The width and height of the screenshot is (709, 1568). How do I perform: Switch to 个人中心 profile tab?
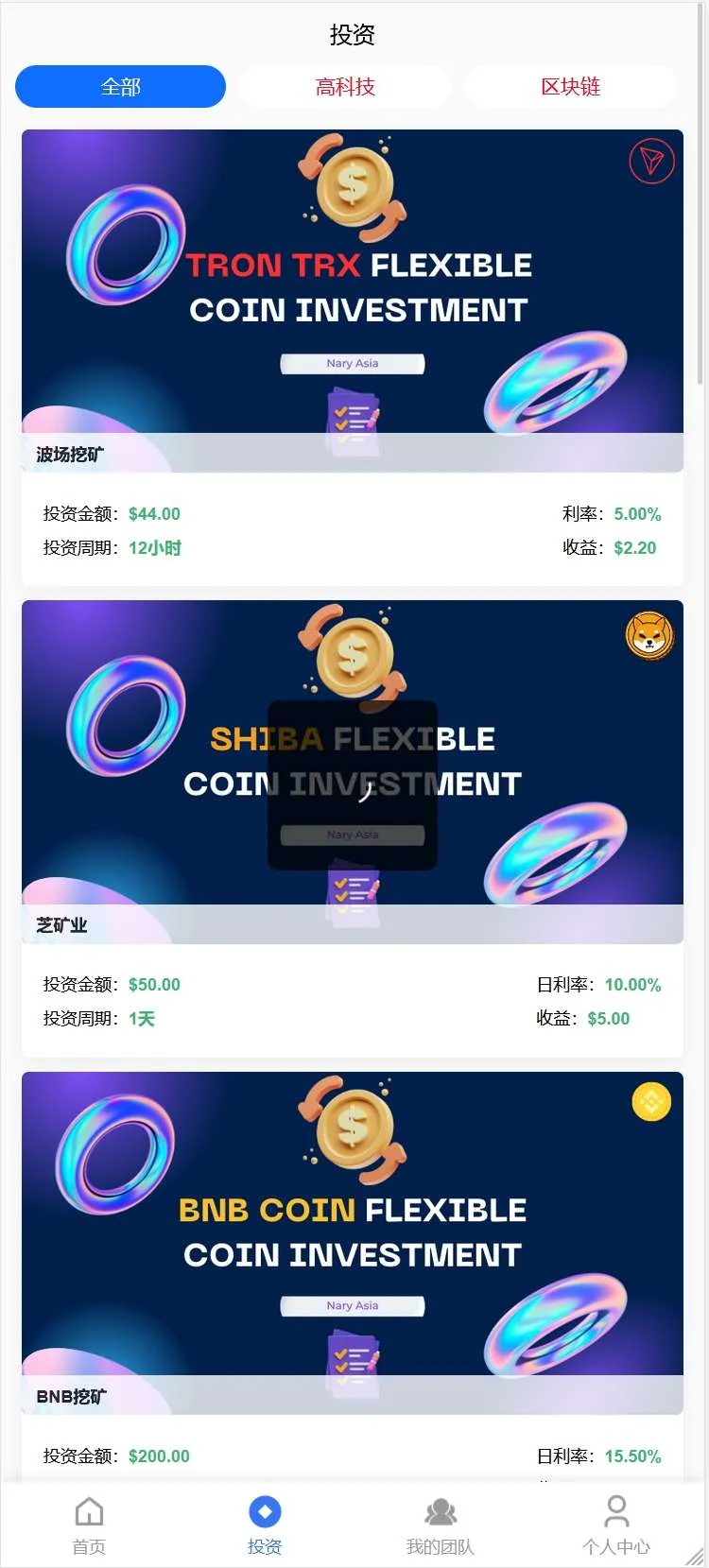616,1524
